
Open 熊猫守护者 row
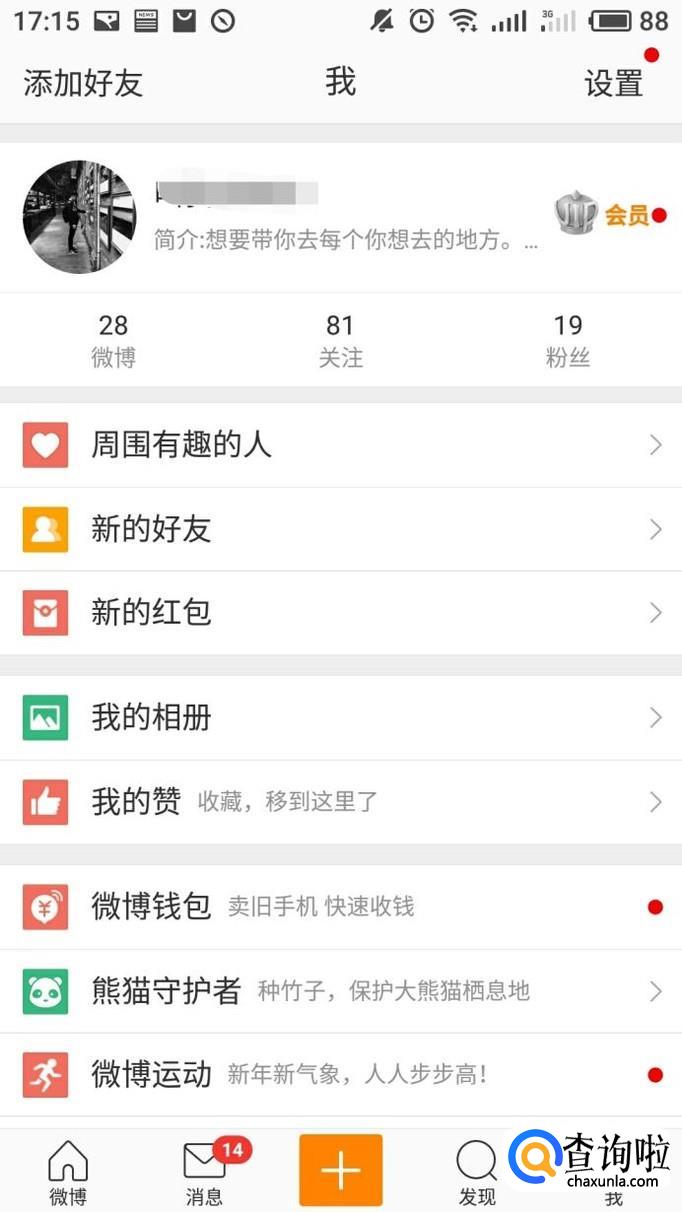(x=340, y=991)
